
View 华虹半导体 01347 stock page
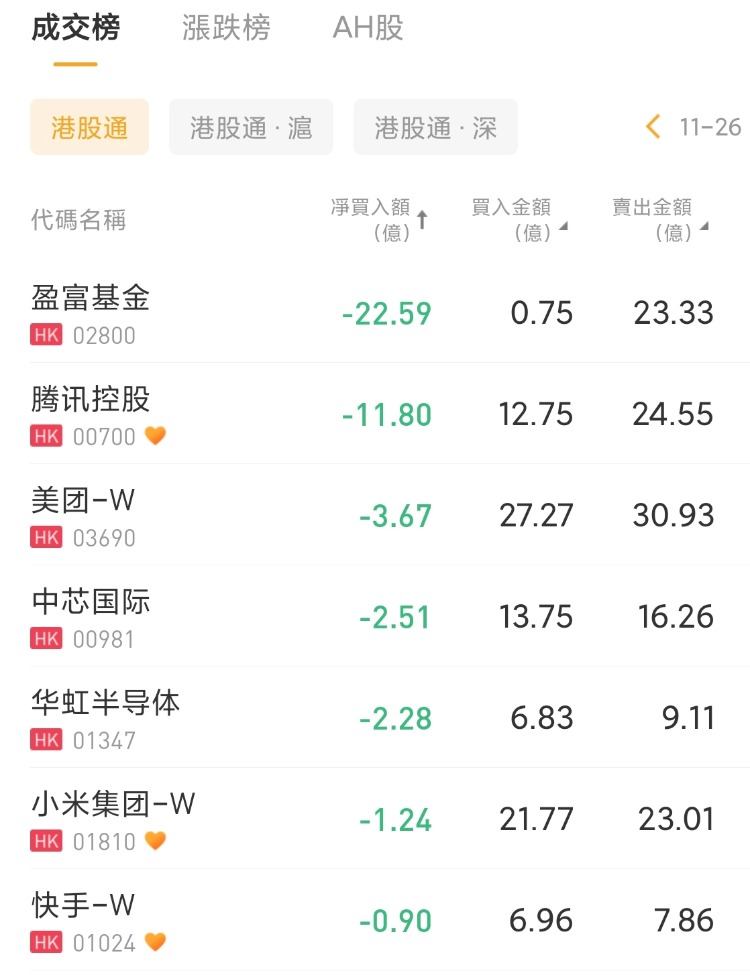[105, 717]
